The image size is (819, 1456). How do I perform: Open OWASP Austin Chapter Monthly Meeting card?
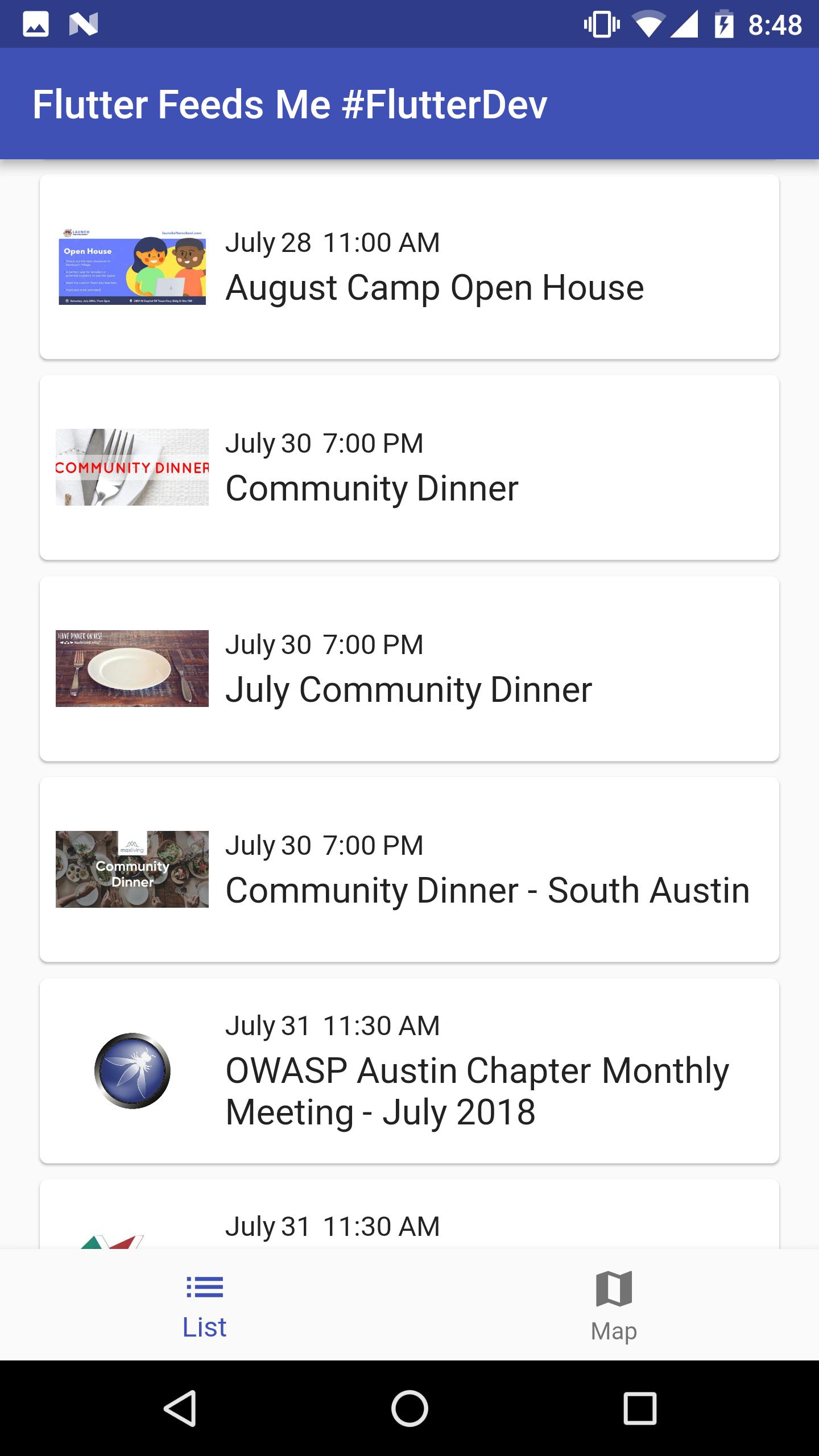point(409,1070)
